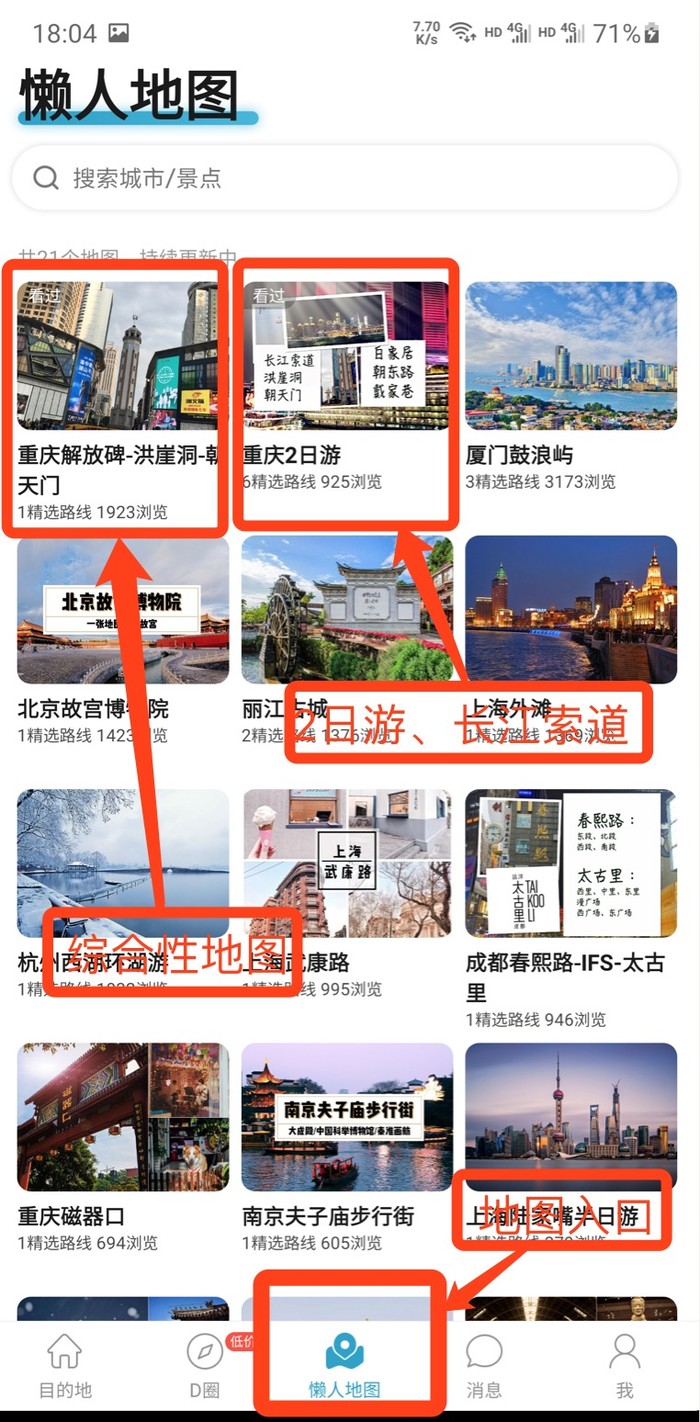Viewport: 700px width, 1422px height.
Task: Switch to the D圈 tab
Action: pyautogui.click(x=205, y=1365)
